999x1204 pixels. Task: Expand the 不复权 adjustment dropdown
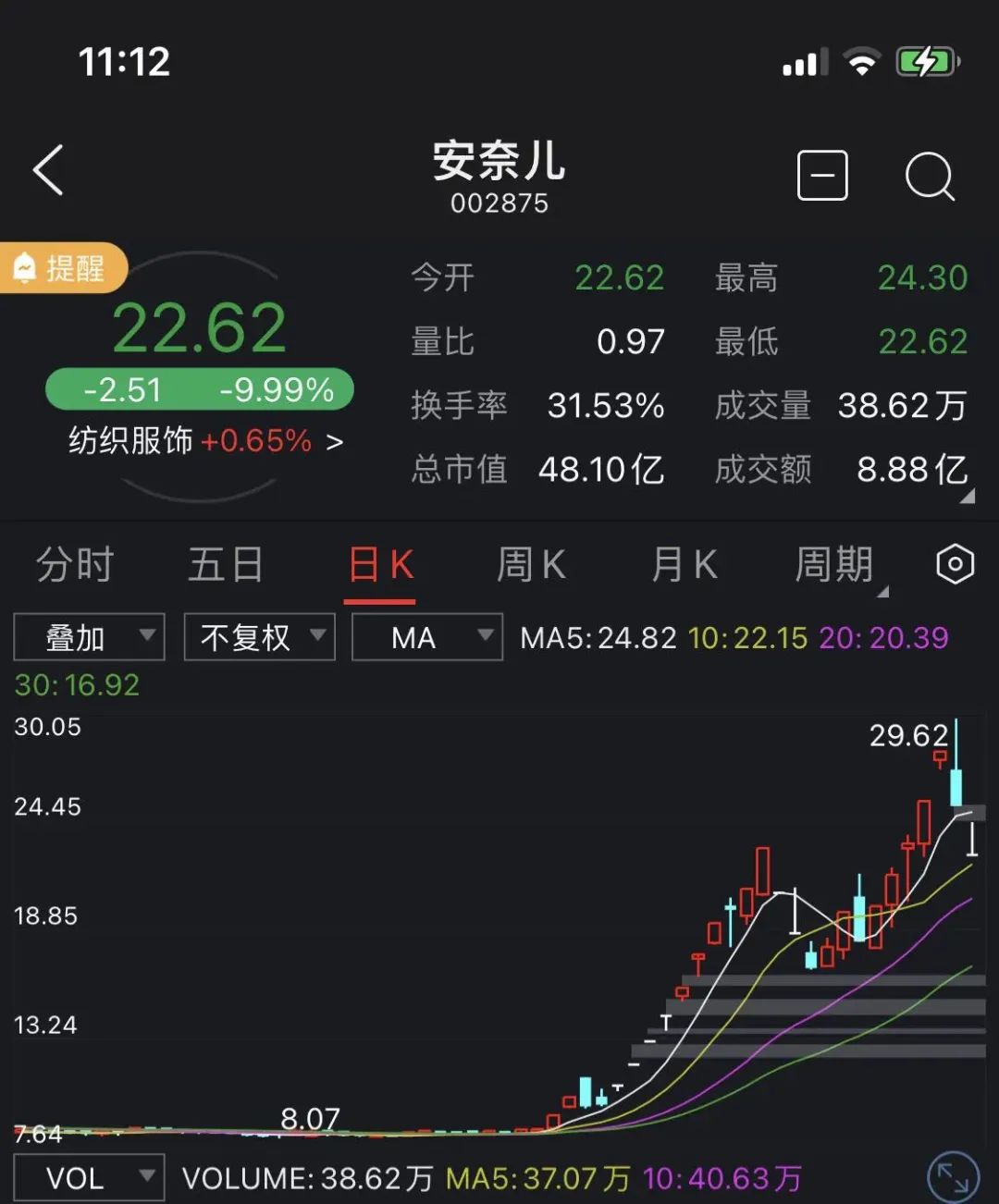[x=260, y=637]
